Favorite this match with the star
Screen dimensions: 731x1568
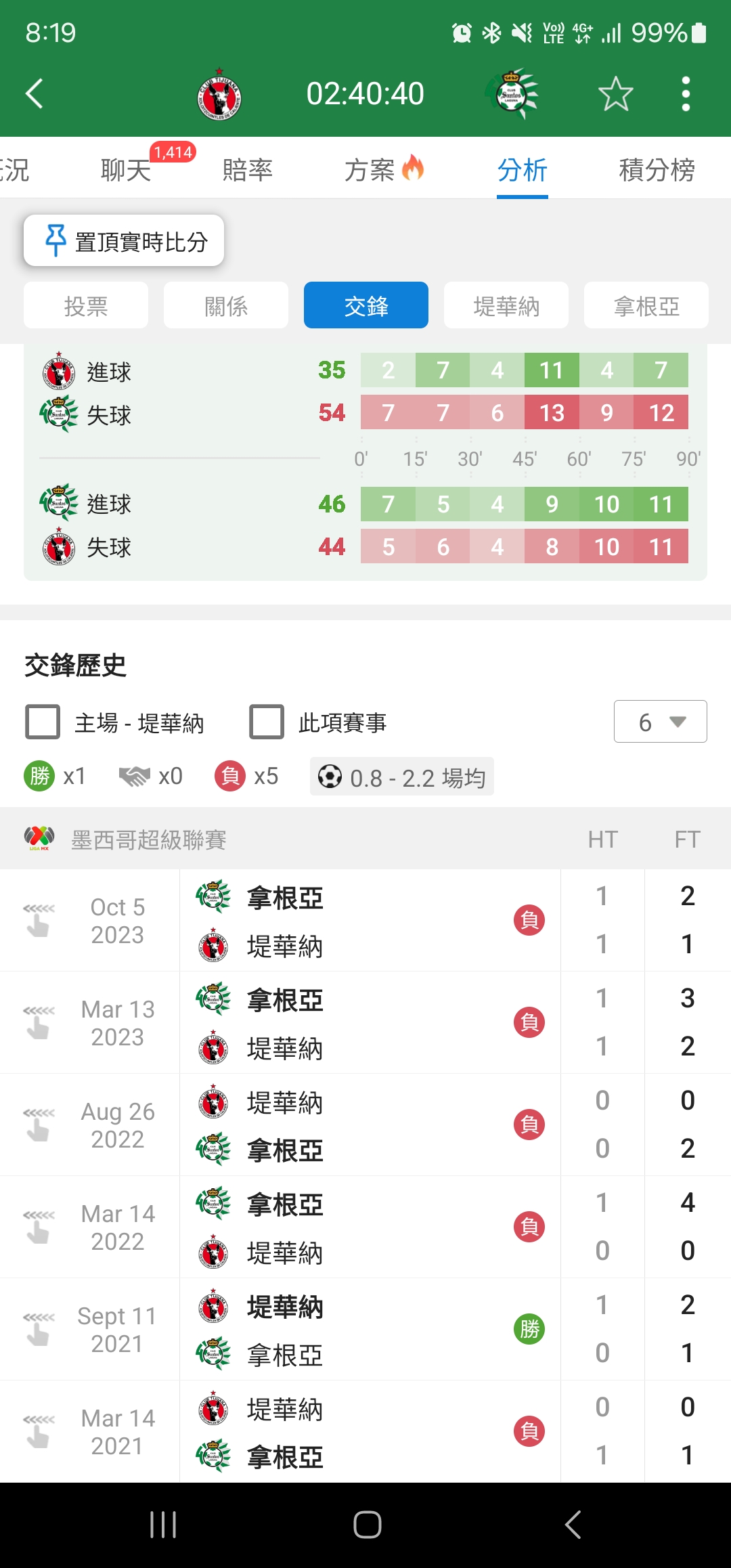click(615, 93)
